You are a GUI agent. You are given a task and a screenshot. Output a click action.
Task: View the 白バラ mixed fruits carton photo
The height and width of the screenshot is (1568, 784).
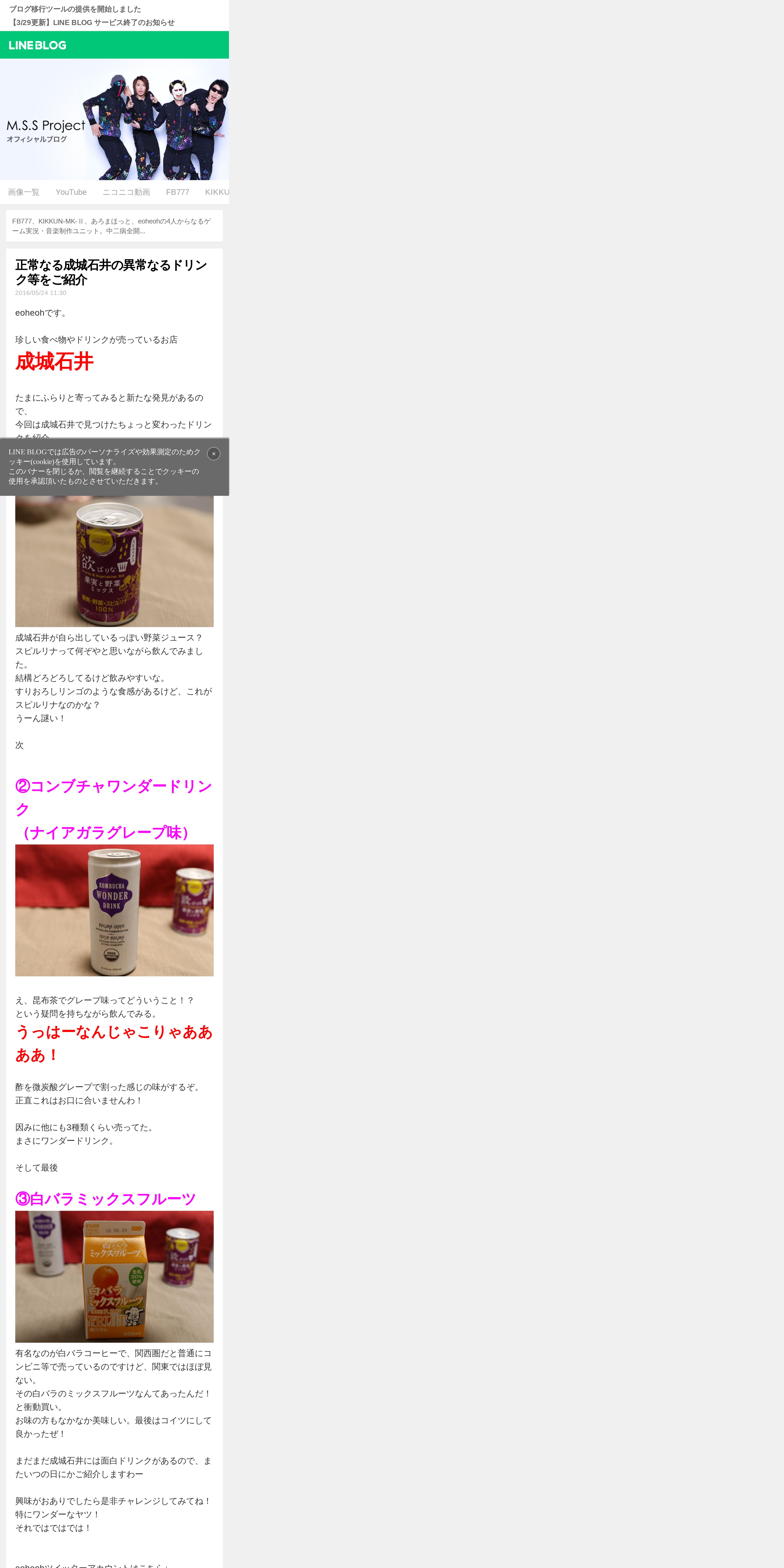point(114,1276)
